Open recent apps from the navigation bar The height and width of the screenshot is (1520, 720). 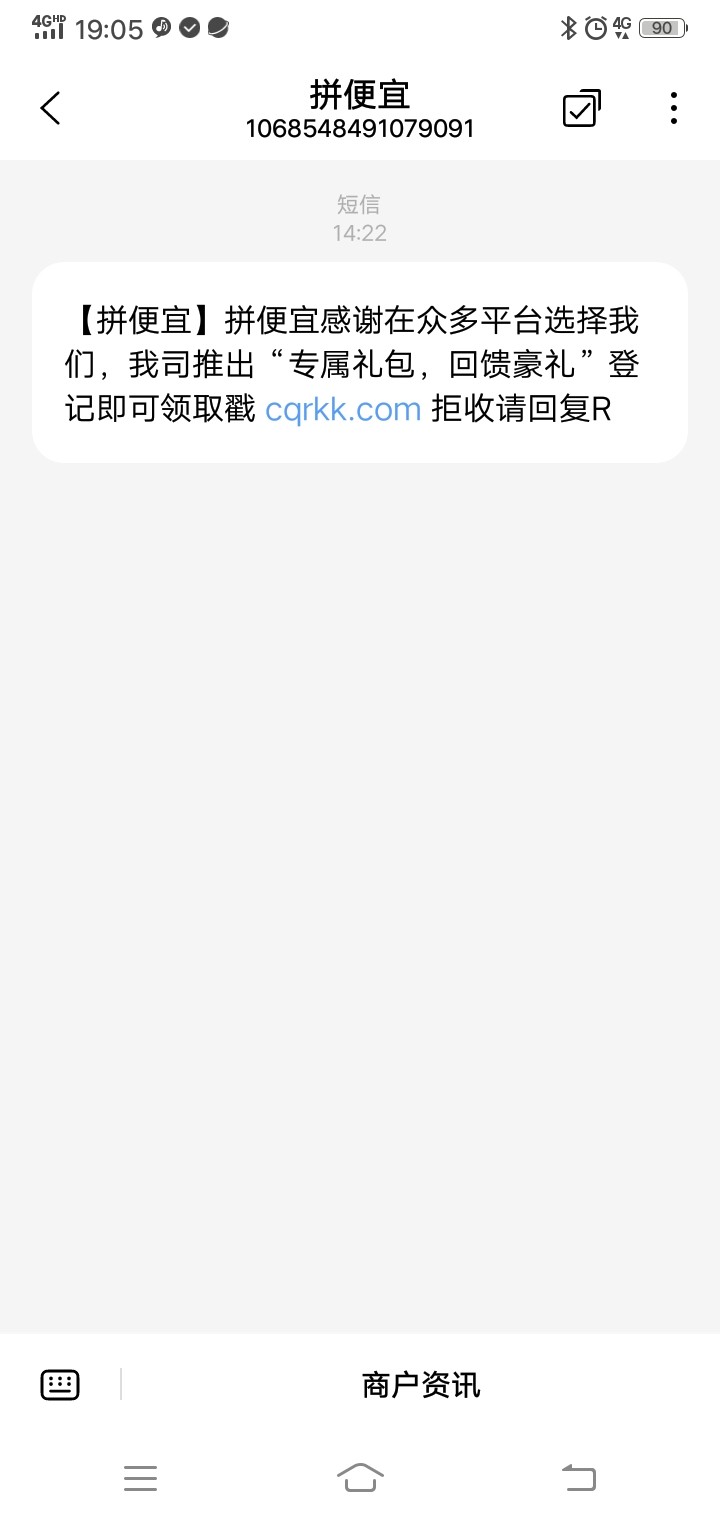140,1477
